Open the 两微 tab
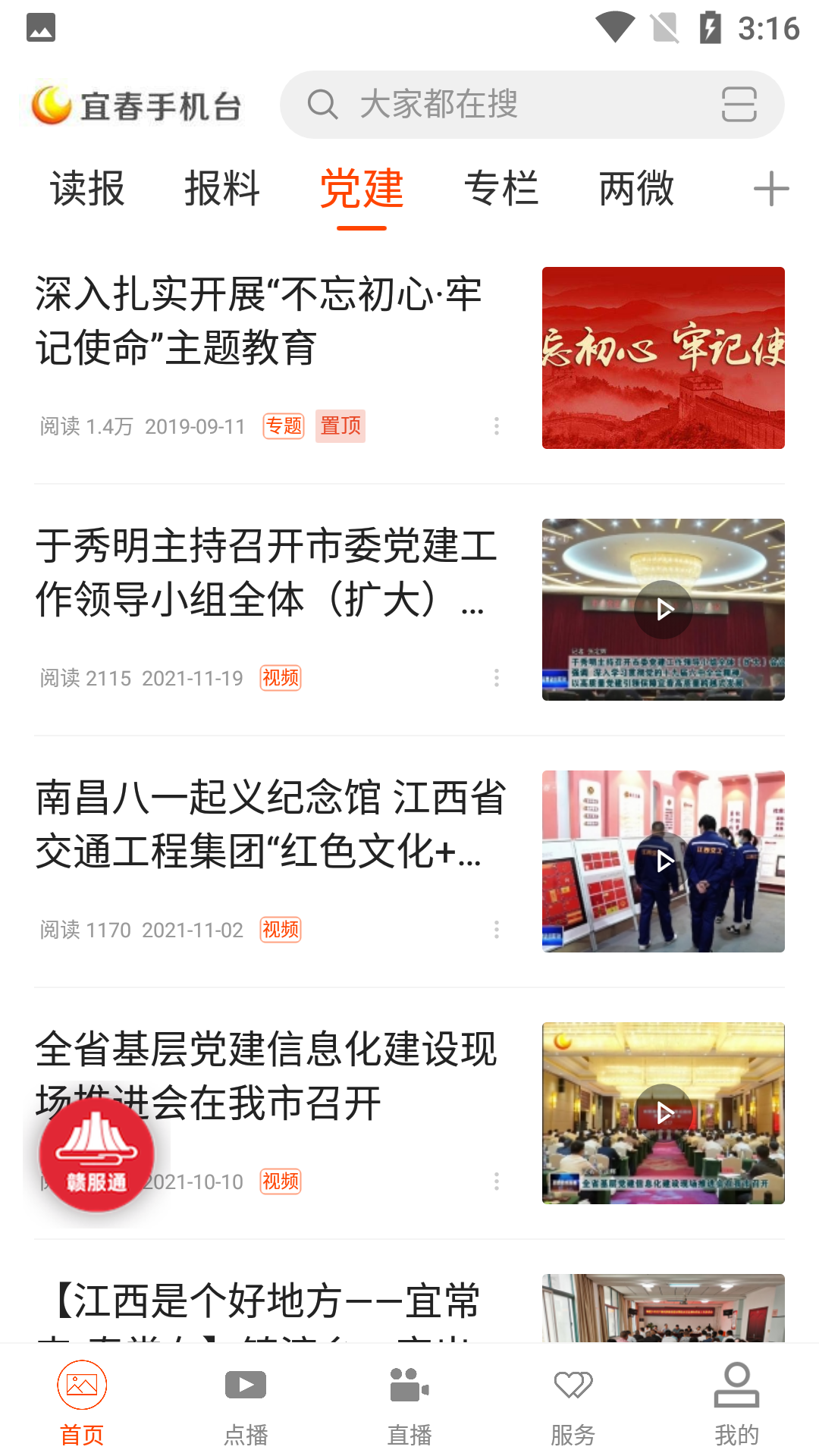The height and width of the screenshot is (1456, 819). pyautogui.click(x=636, y=189)
